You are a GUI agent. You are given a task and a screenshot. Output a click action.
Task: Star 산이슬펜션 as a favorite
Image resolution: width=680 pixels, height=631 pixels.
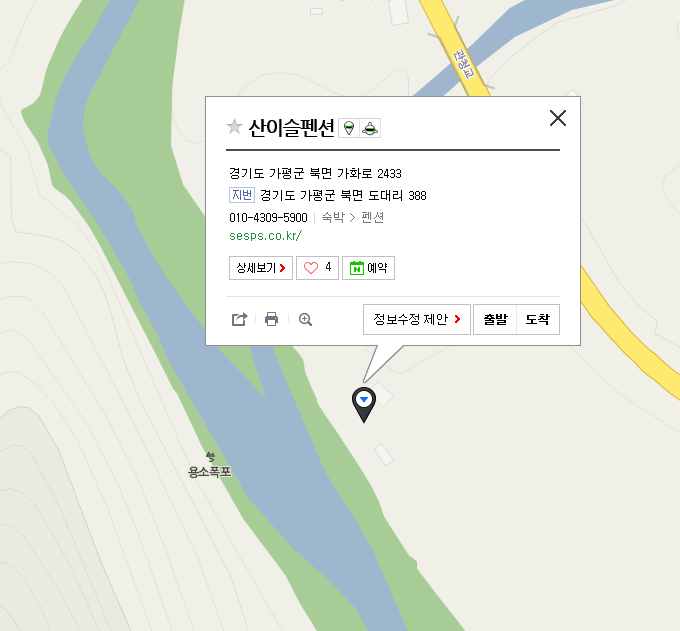(x=235, y=126)
